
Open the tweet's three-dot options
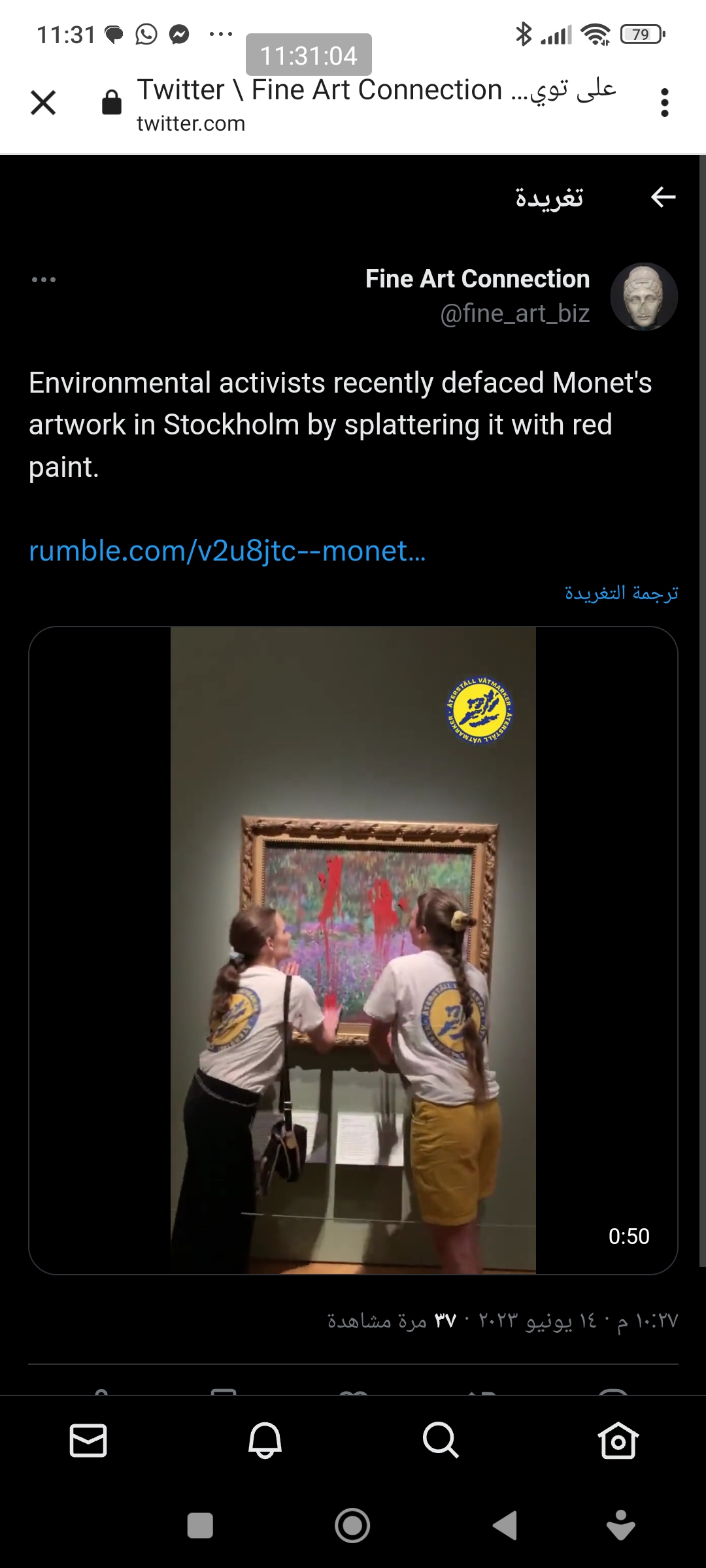pos(44,280)
